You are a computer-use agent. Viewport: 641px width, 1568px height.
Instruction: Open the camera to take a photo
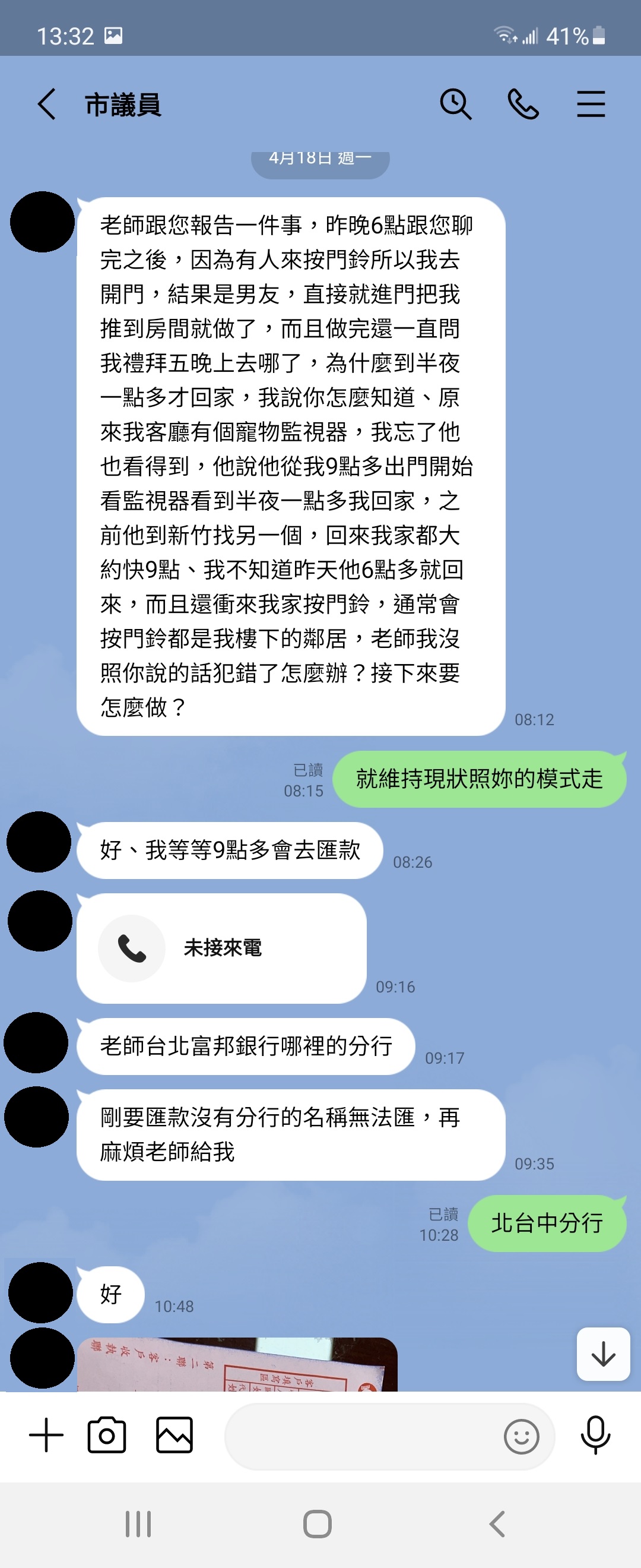pyautogui.click(x=107, y=1435)
